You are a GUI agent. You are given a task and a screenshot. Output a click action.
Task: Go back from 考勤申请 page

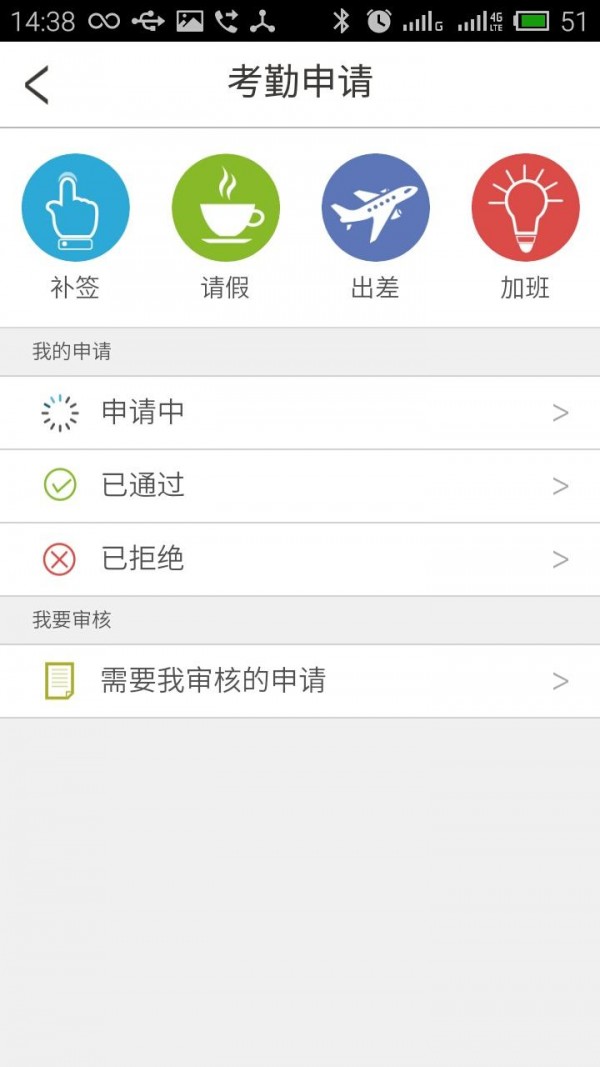pyautogui.click(x=37, y=85)
